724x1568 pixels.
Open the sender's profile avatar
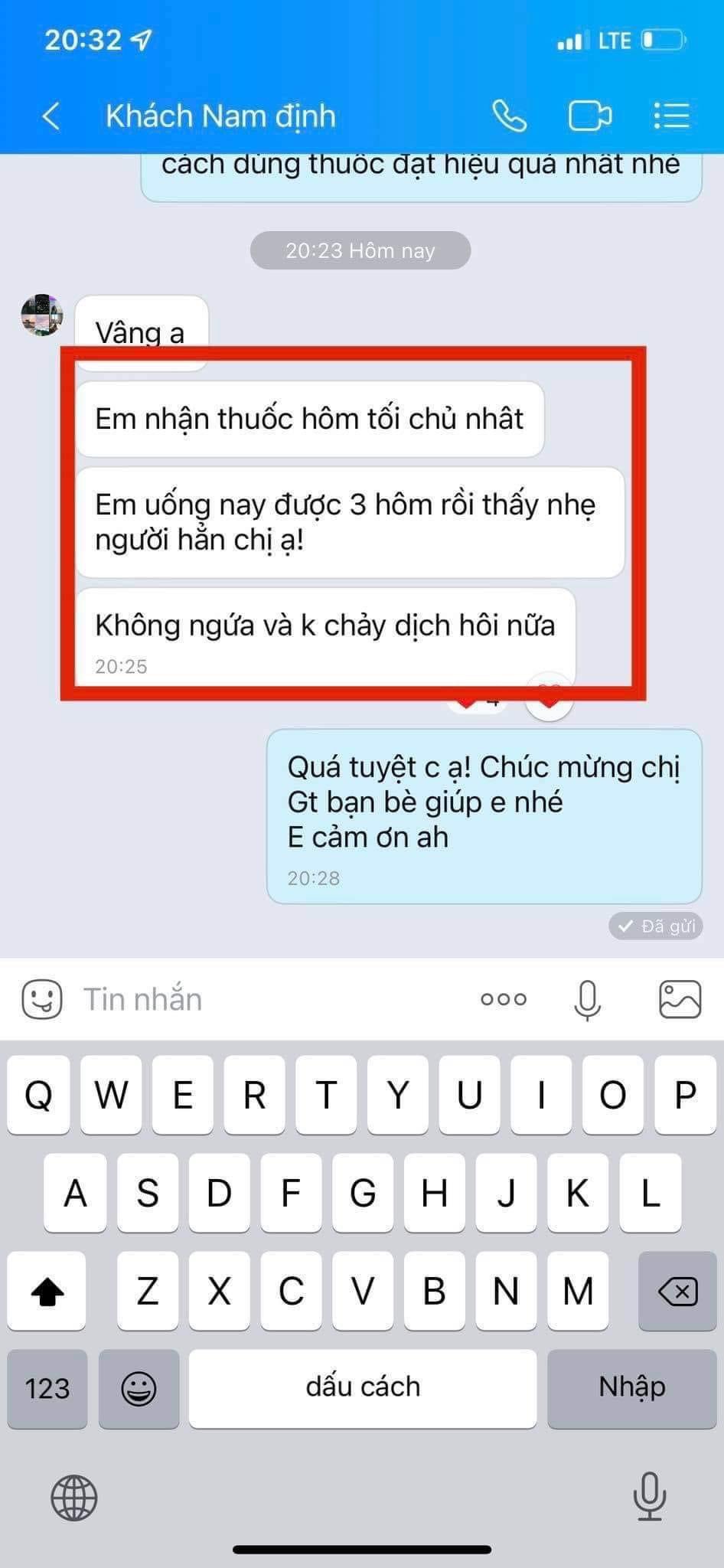point(42,315)
